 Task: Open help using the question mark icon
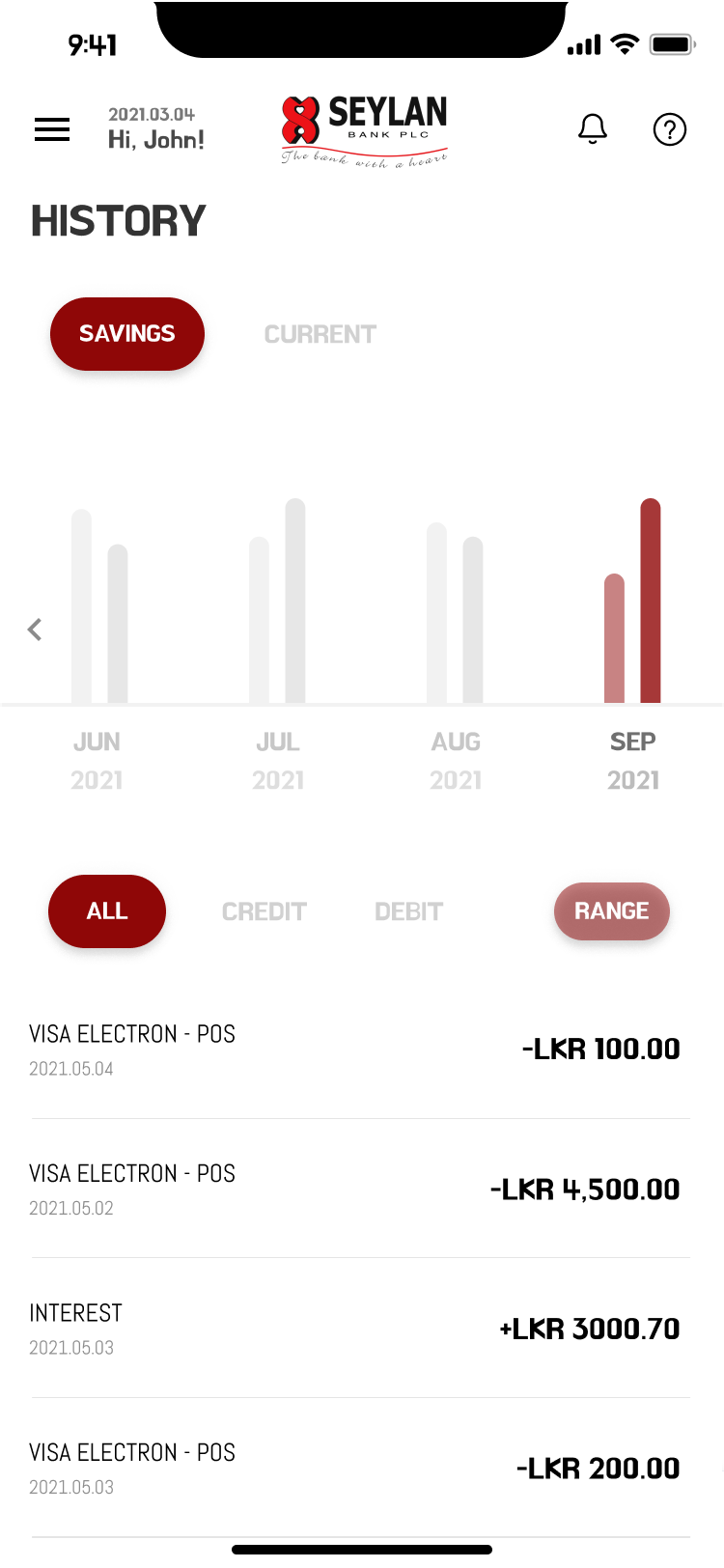(x=670, y=129)
